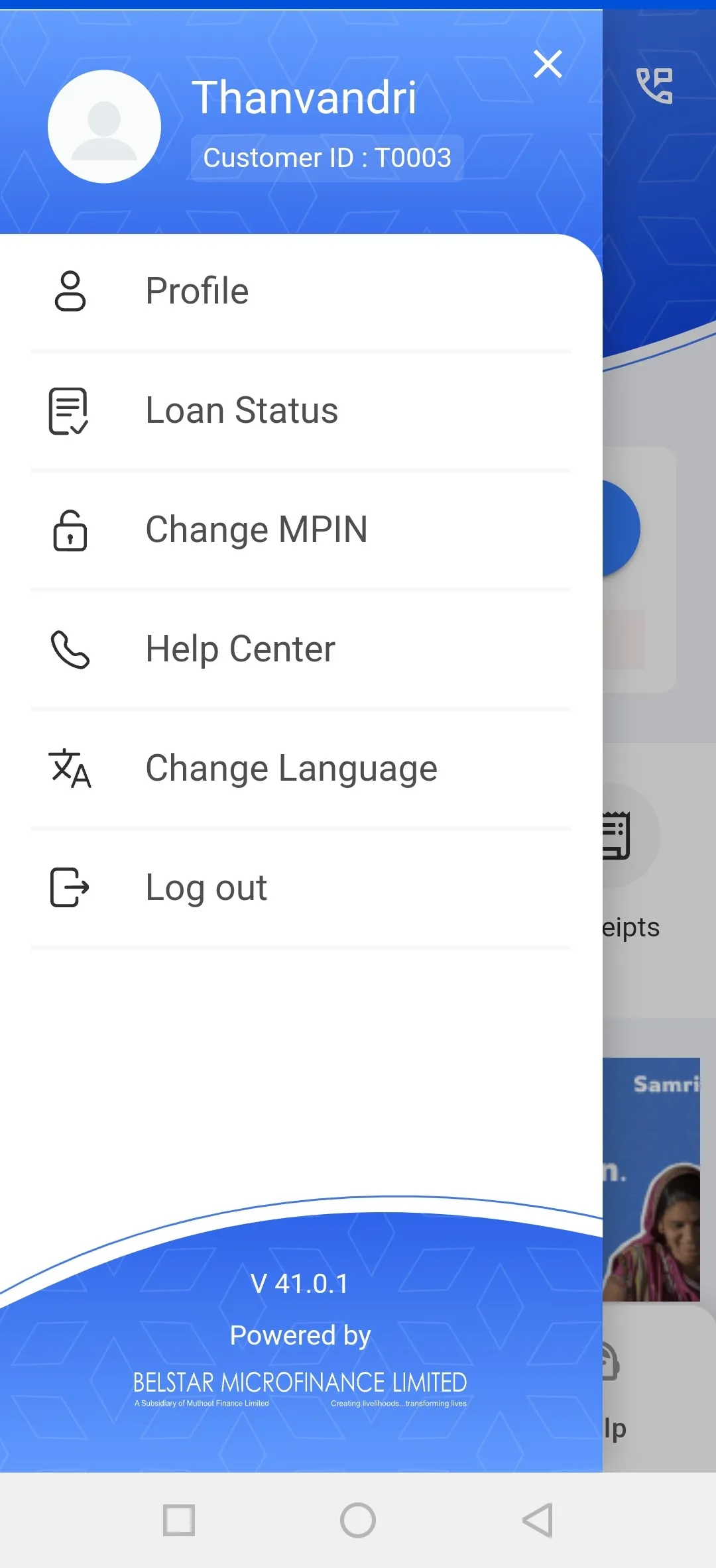This screenshot has width=716, height=1568.
Task: Select Change MPIN option
Action: (x=256, y=530)
